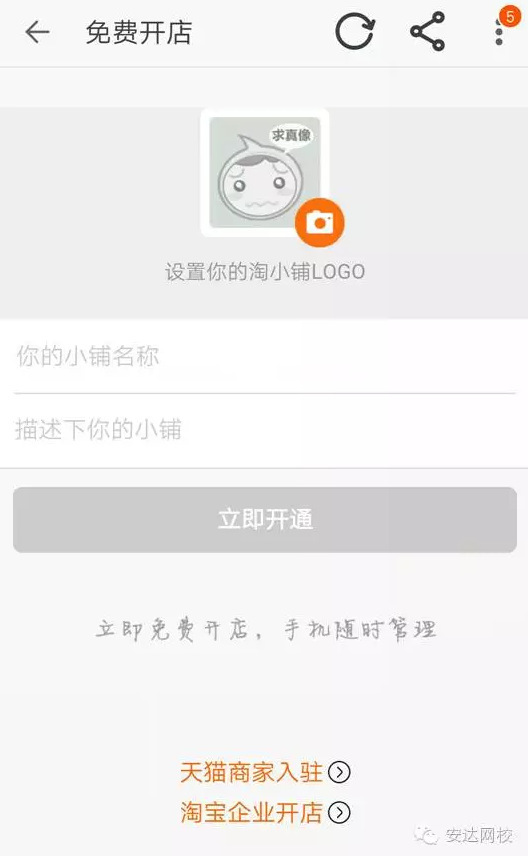
Task: Open 天猫商家入驻 link
Action: point(265,772)
